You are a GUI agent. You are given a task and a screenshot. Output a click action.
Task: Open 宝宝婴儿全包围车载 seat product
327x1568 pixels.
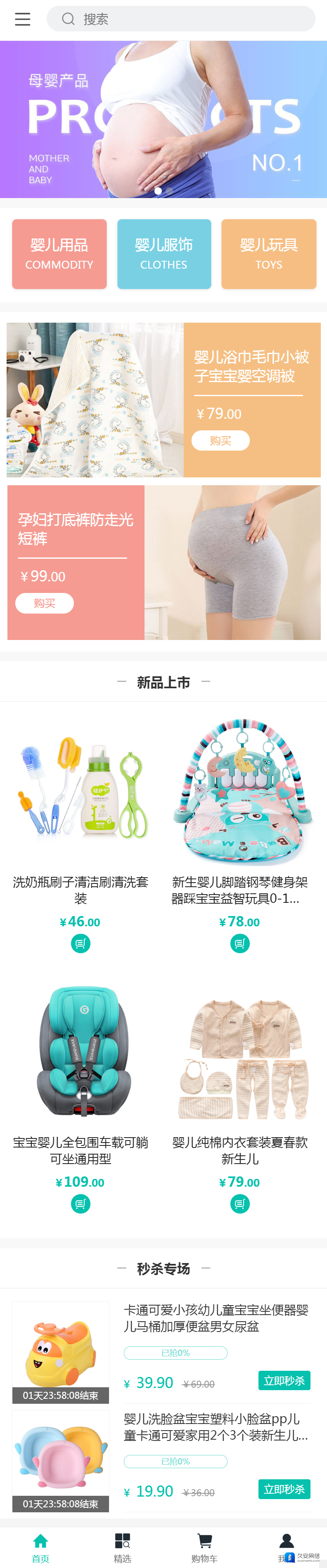coord(81,1053)
